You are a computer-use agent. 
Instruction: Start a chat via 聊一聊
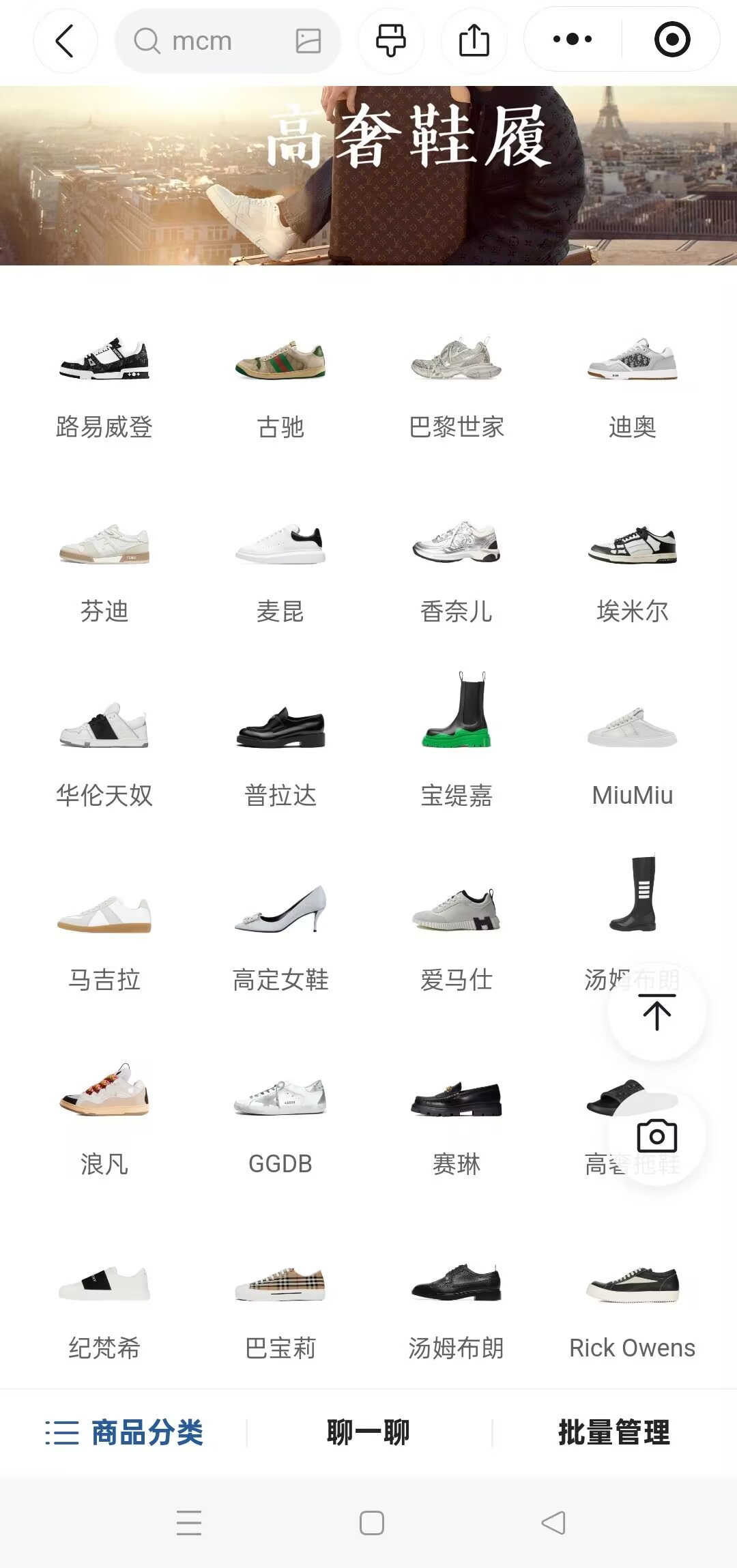(369, 1432)
